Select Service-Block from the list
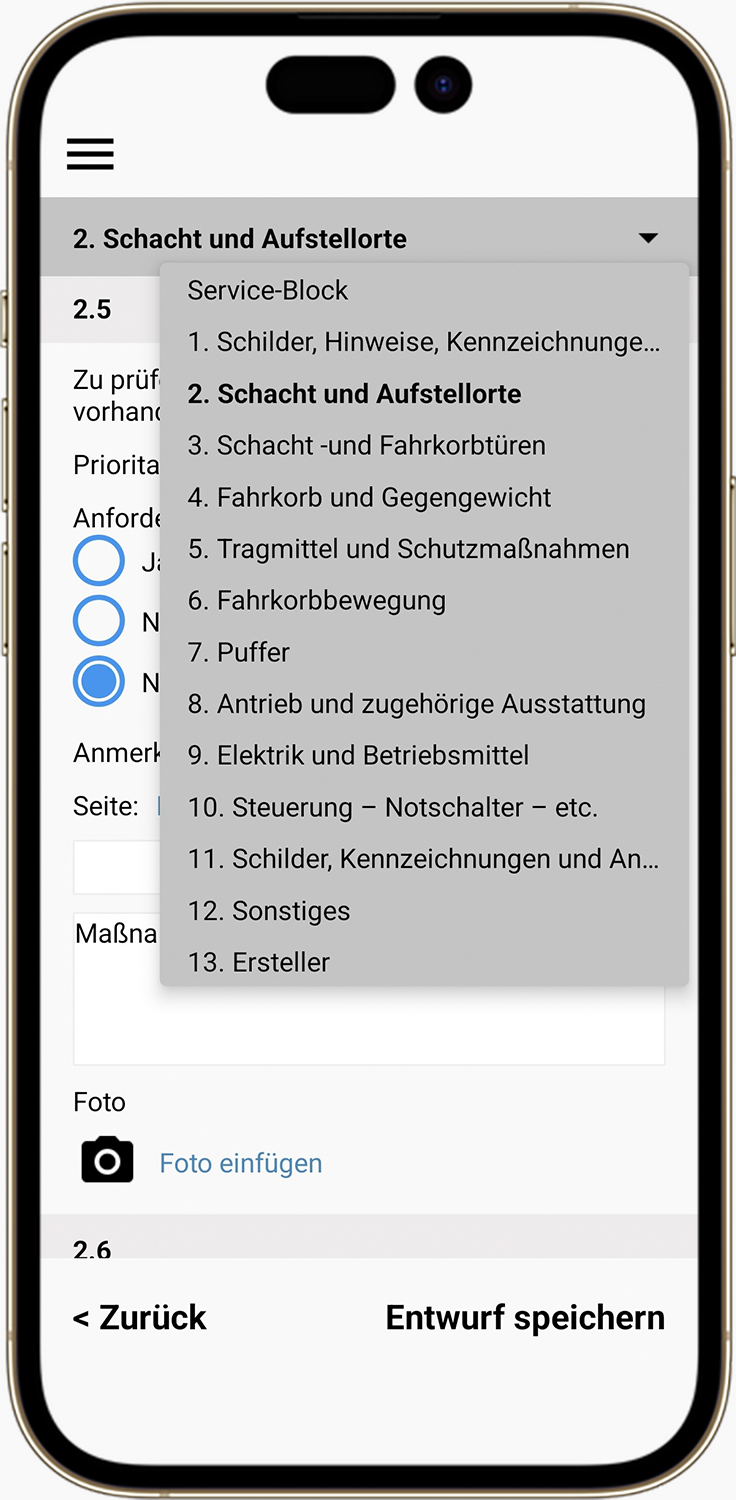736x1500 pixels. pos(268,291)
